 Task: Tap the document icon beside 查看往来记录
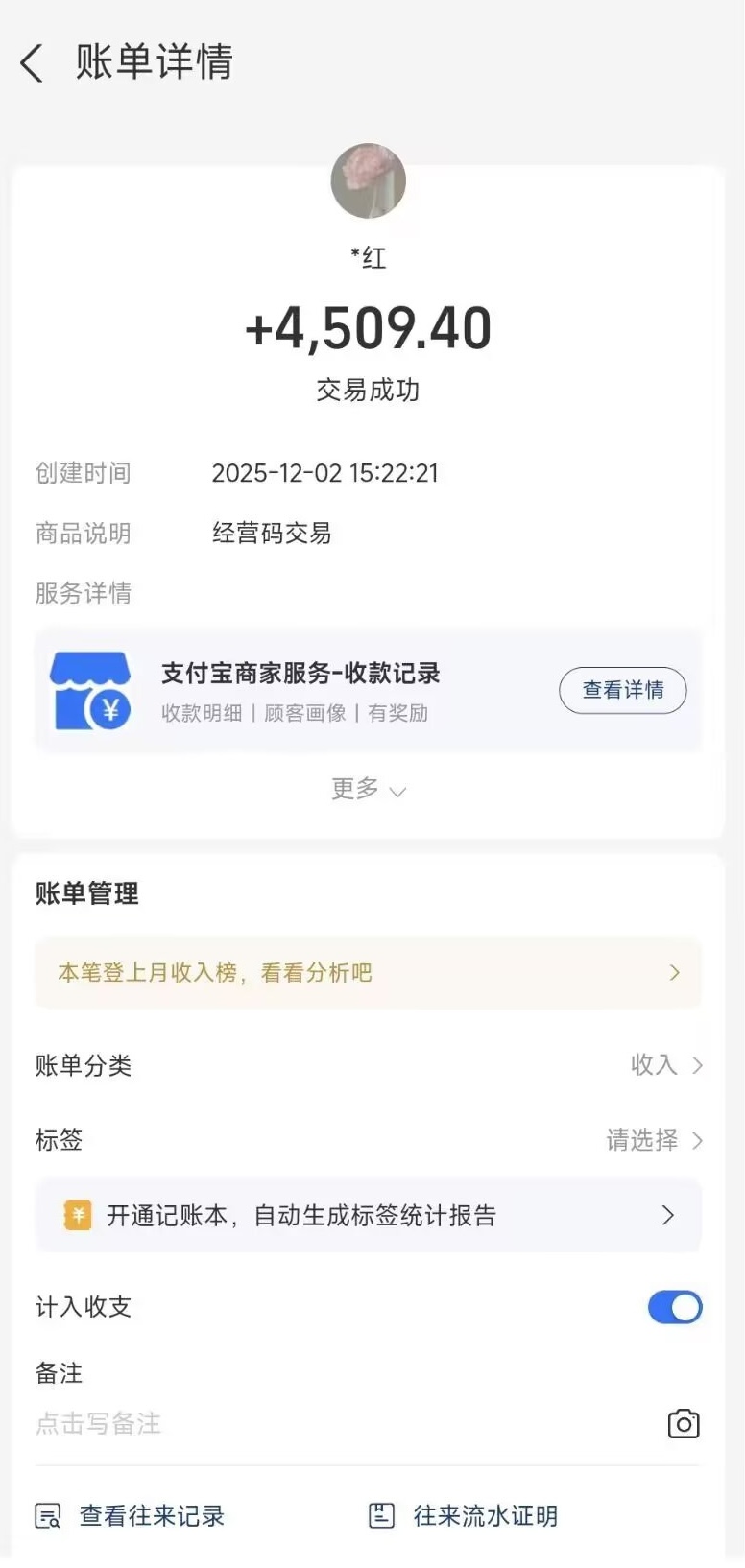click(48, 1514)
